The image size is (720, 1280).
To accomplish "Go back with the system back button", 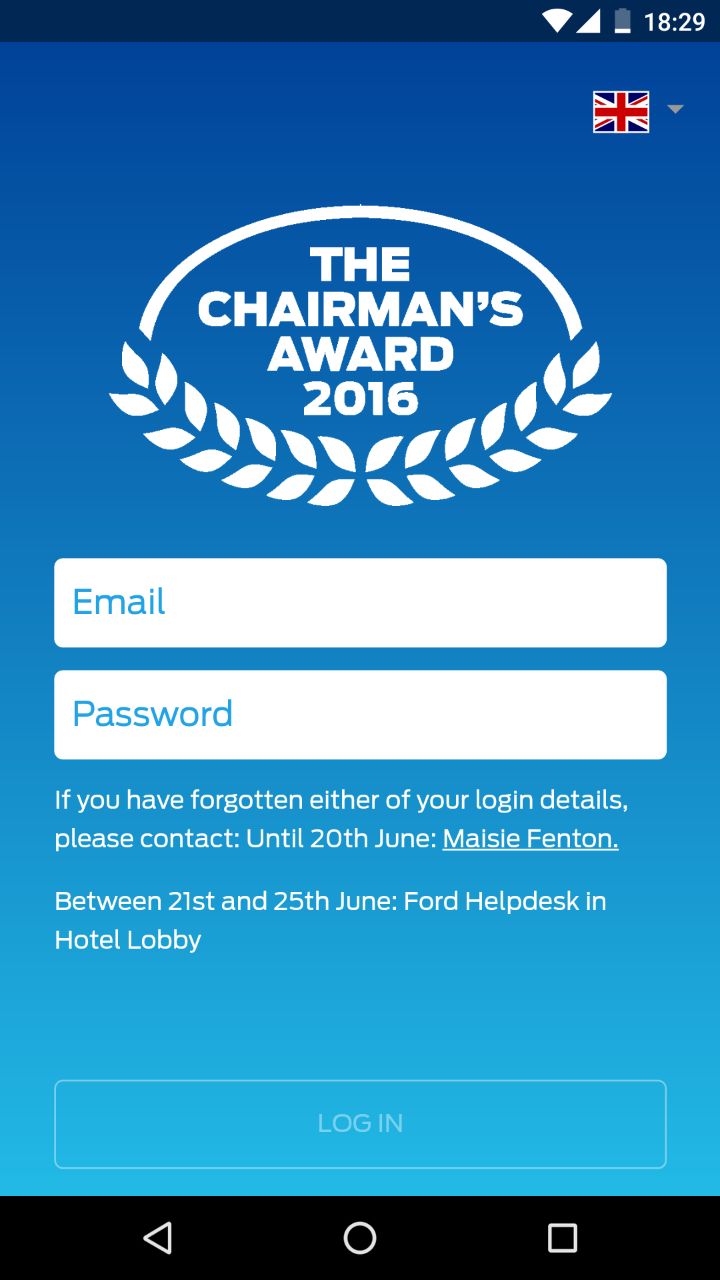I will tap(157, 1238).
